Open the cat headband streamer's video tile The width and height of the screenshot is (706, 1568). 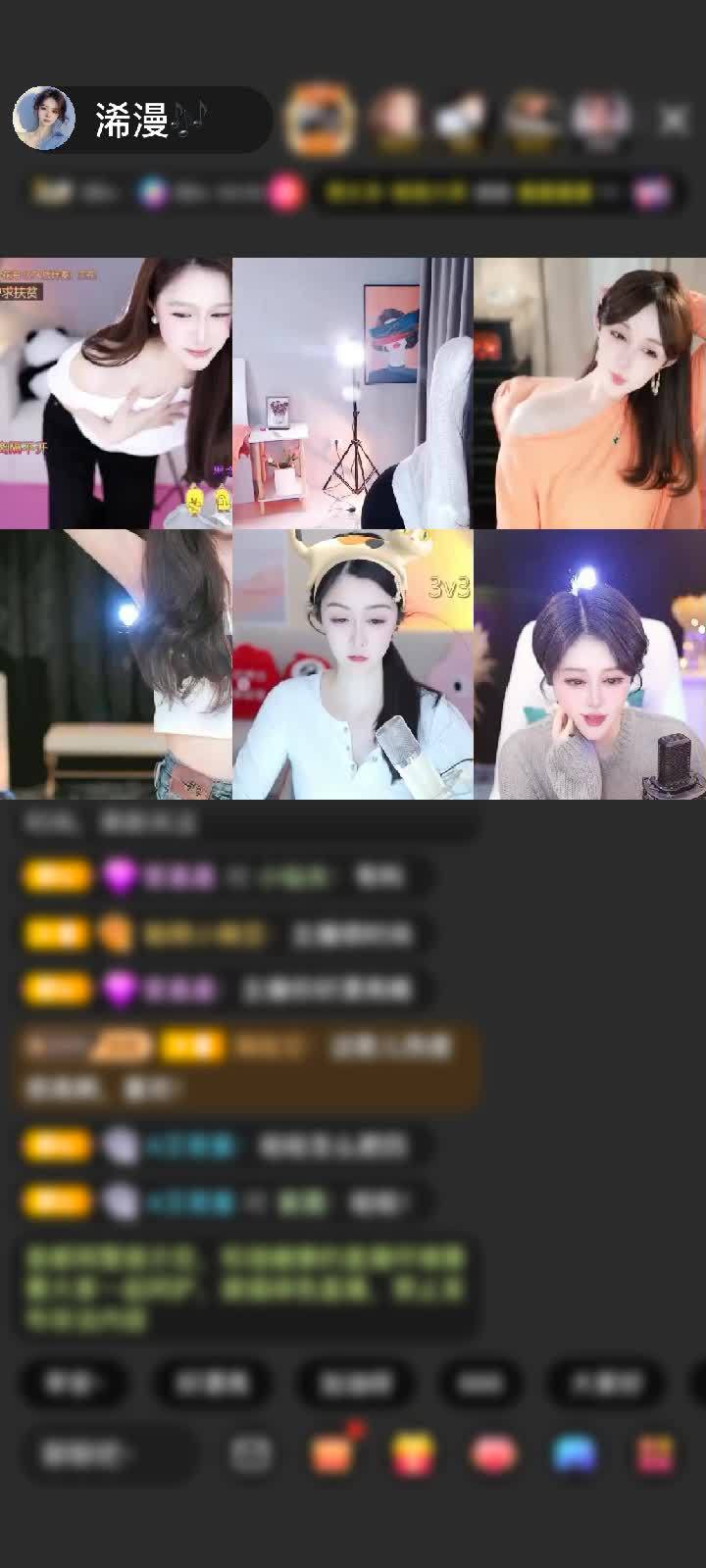click(x=352, y=664)
